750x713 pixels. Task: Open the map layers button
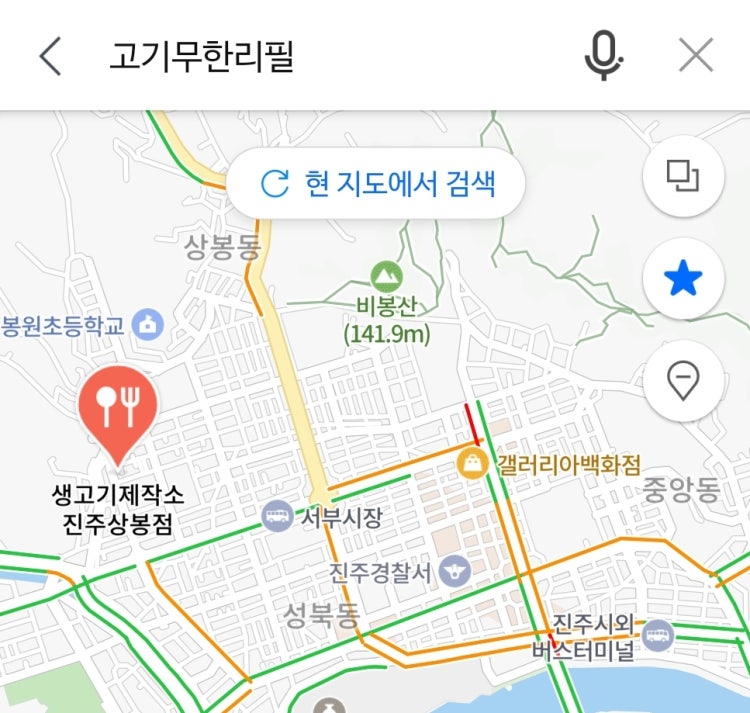683,177
